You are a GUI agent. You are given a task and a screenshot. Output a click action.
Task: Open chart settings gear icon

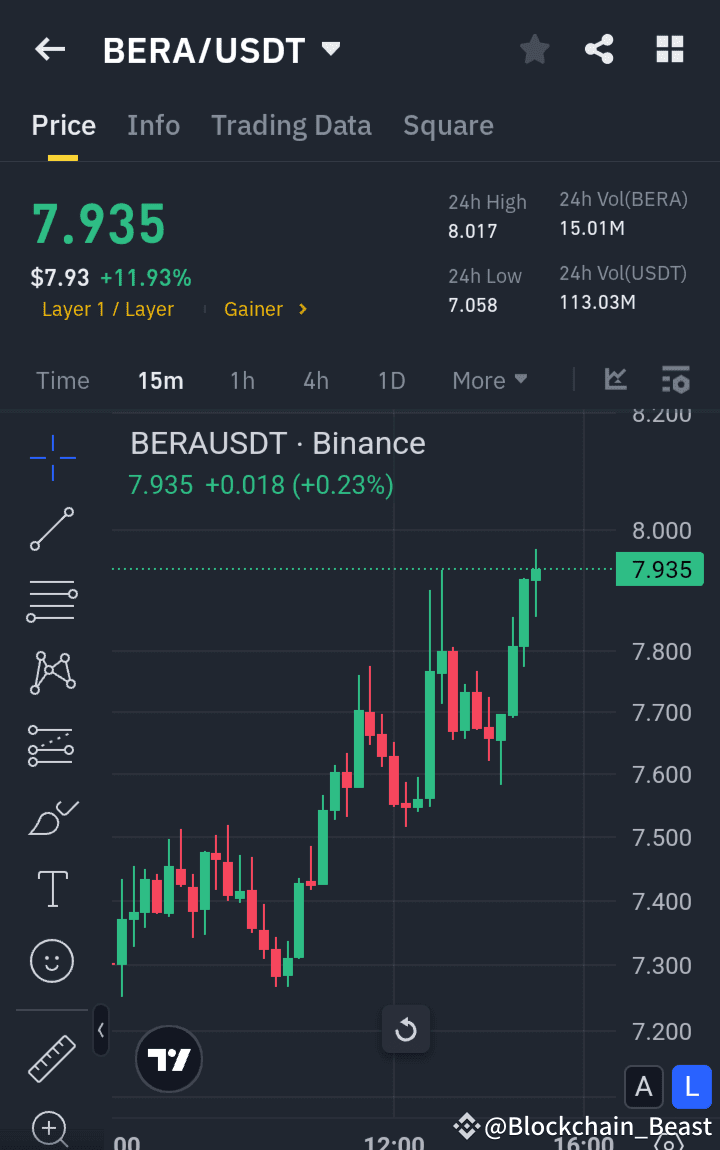[x=676, y=380]
